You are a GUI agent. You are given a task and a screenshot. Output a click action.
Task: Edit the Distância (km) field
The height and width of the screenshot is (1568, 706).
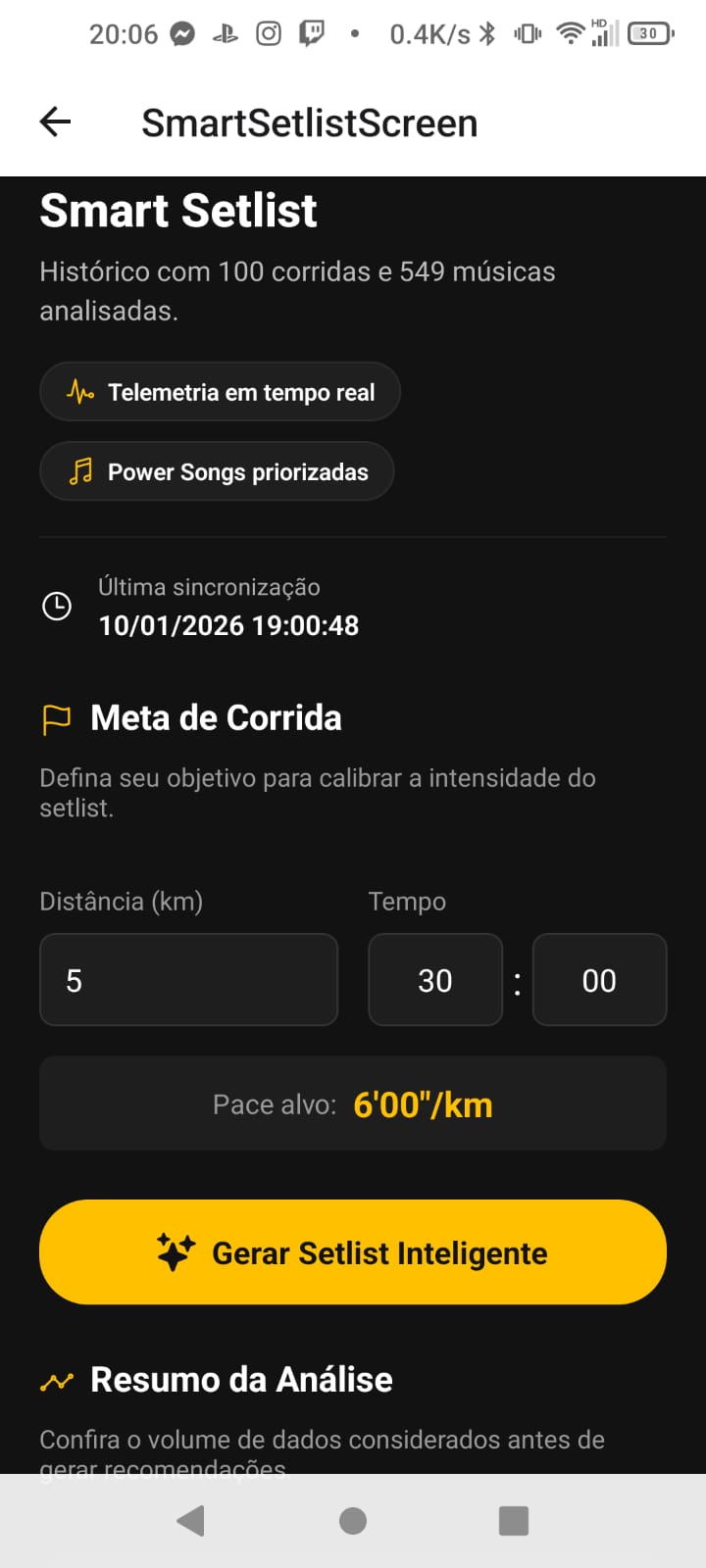click(x=188, y=980)
